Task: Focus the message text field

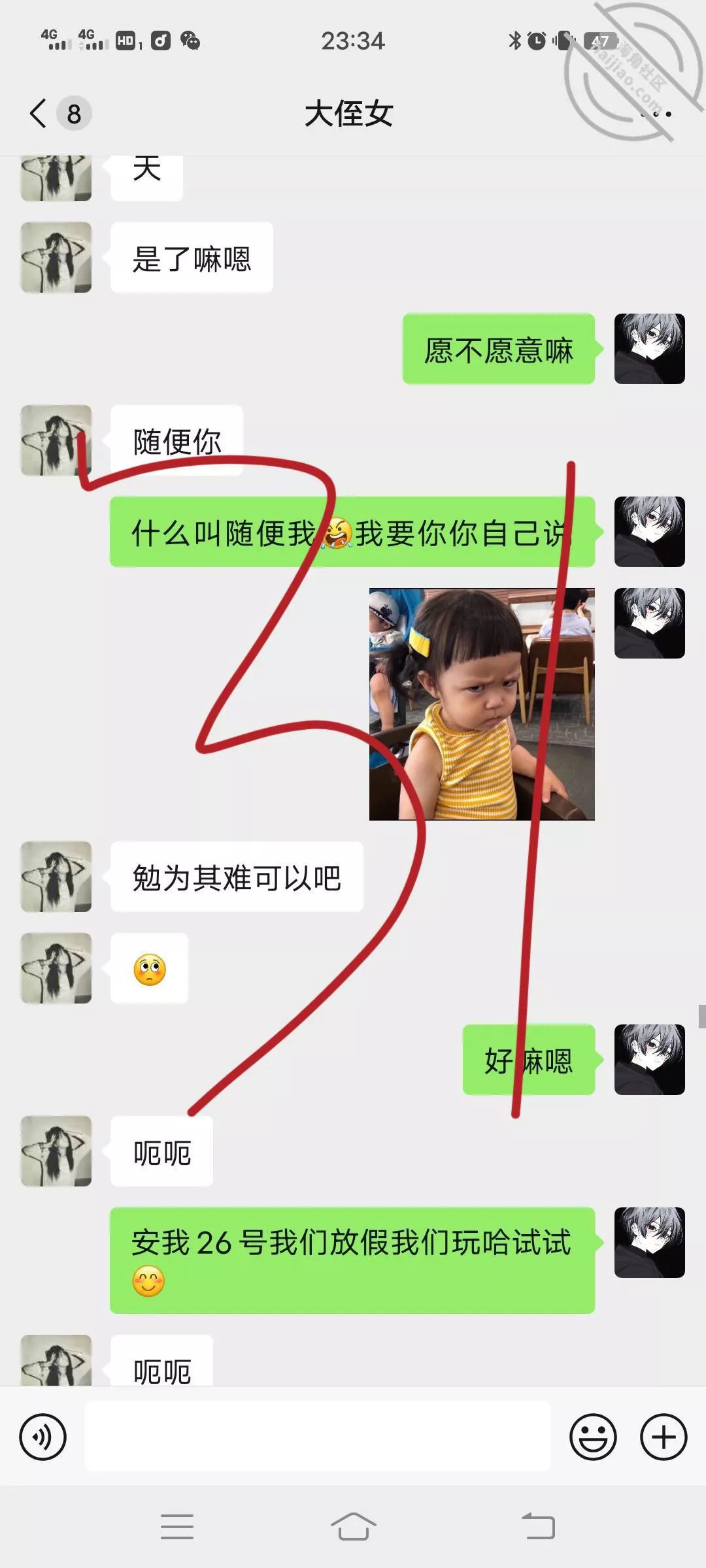Action: pyautogui.click(x=318, y=1437)
